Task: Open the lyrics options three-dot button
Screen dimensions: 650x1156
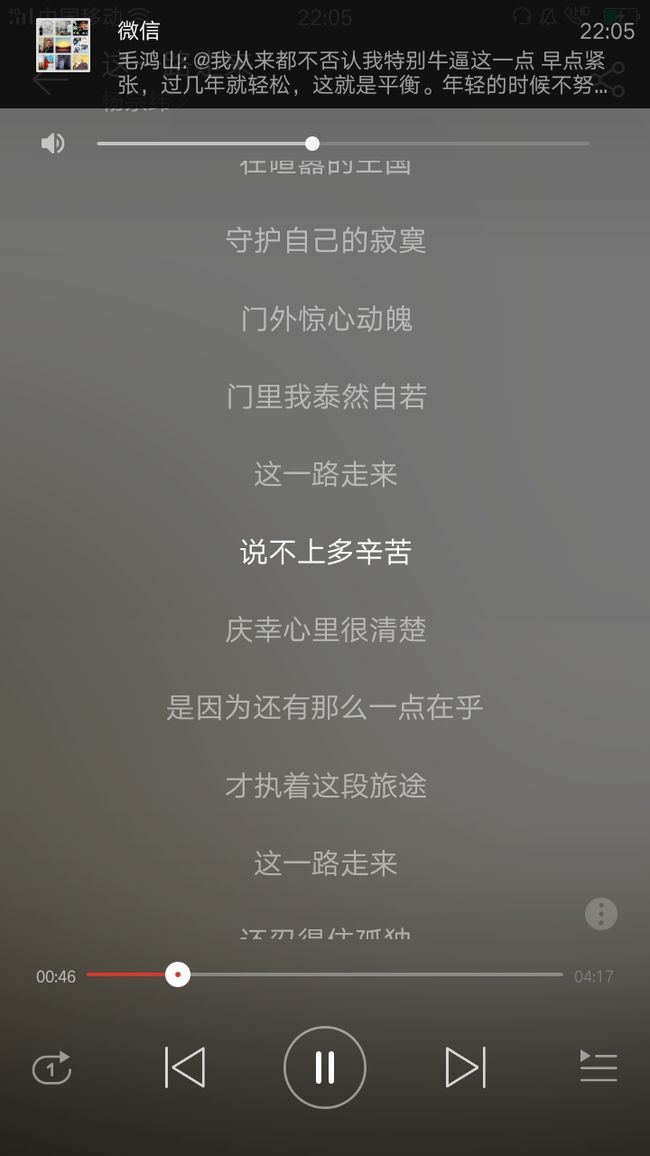Action: pos(601,914)
